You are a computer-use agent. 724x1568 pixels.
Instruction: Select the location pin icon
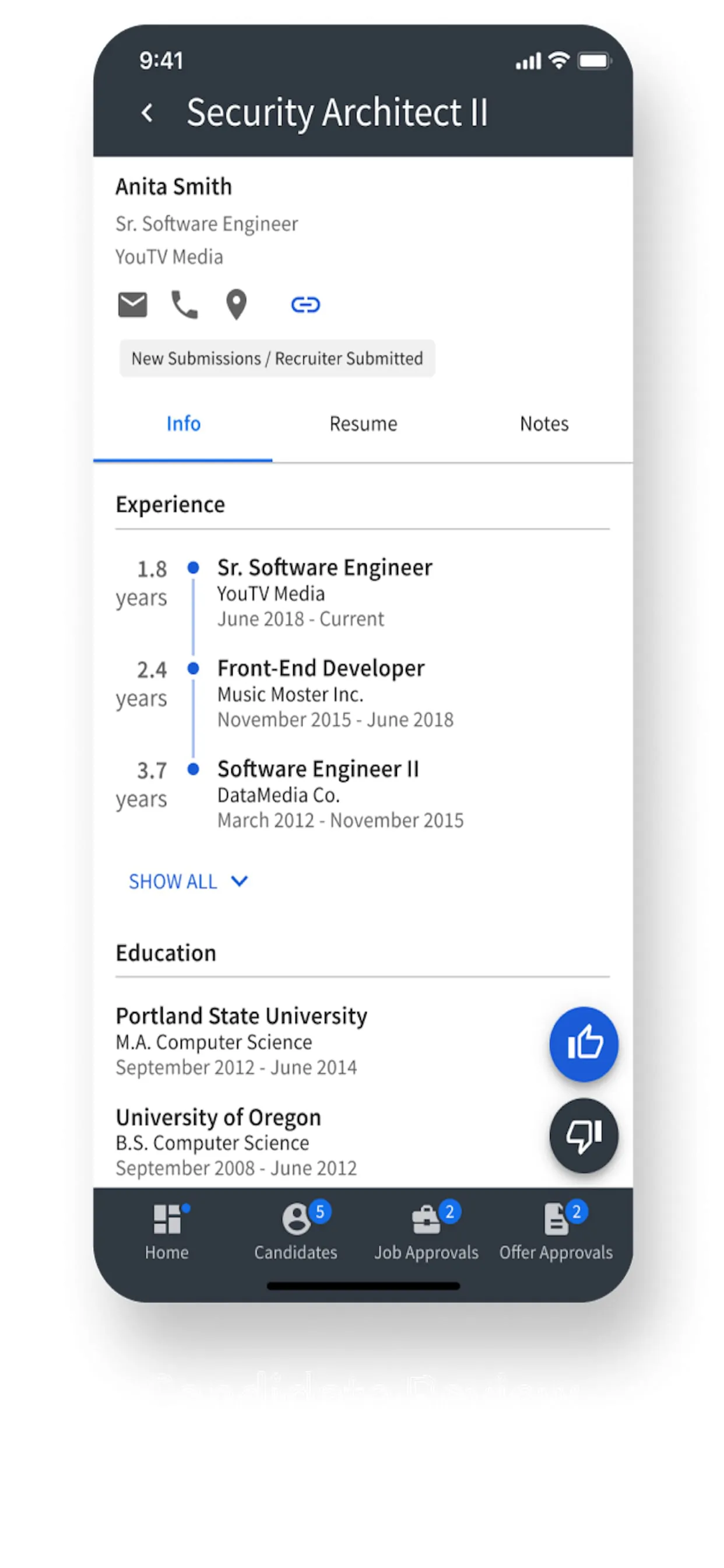236,305
